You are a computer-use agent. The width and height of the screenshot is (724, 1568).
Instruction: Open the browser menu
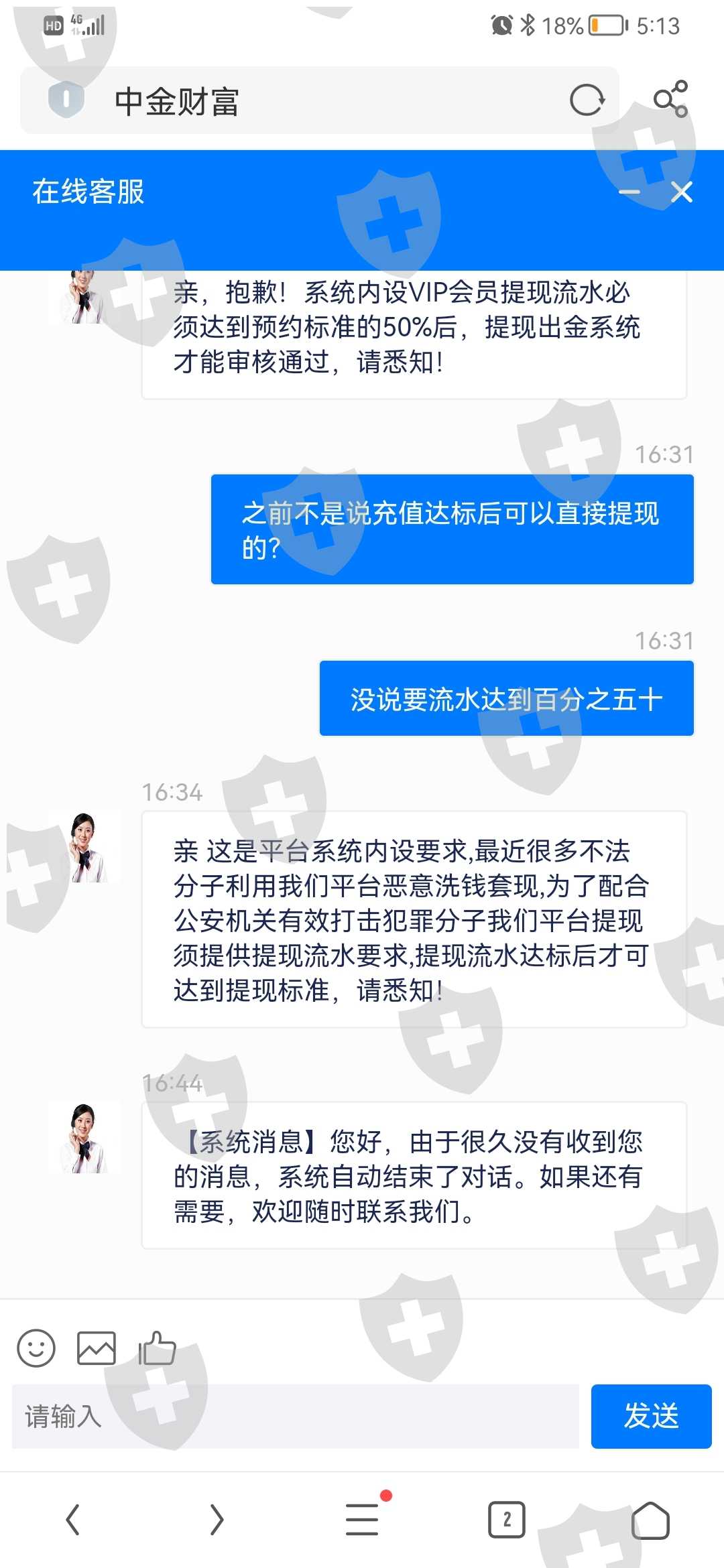(x=363, y=1518)
